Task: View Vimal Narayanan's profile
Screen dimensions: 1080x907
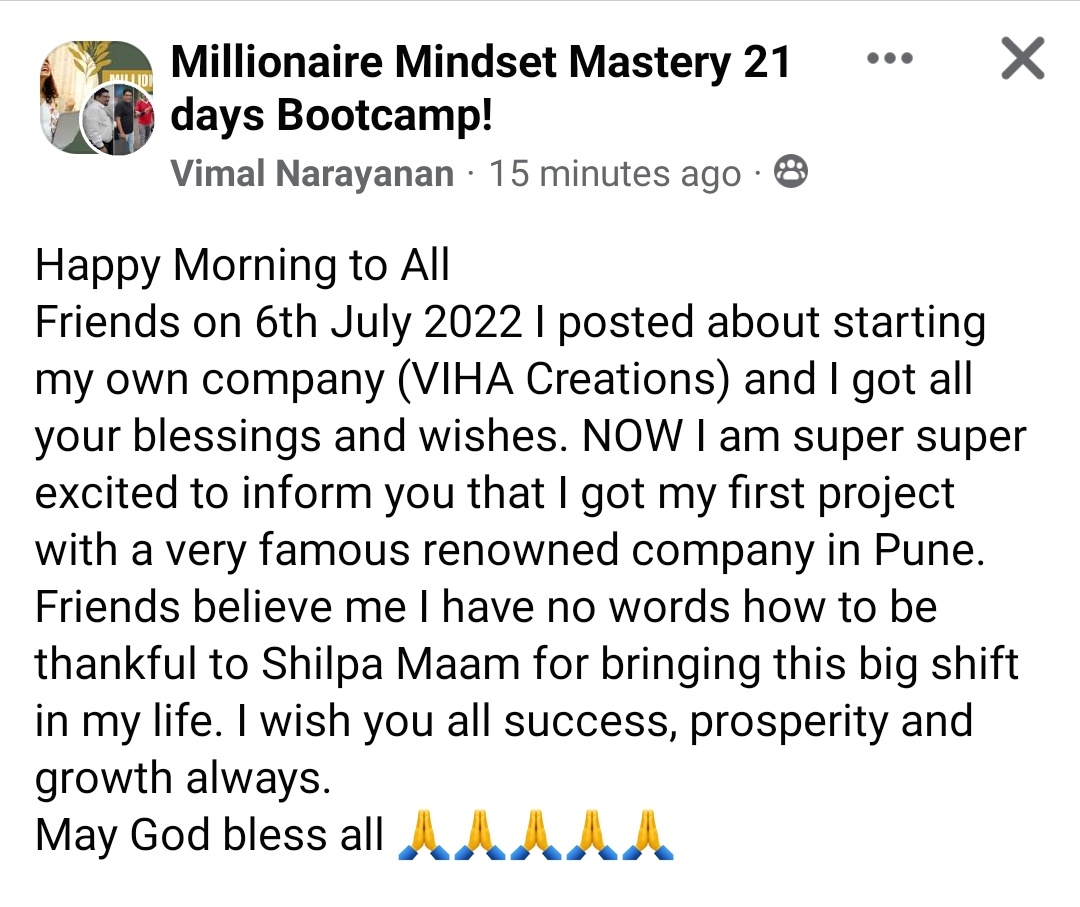Action: [312, 174]
